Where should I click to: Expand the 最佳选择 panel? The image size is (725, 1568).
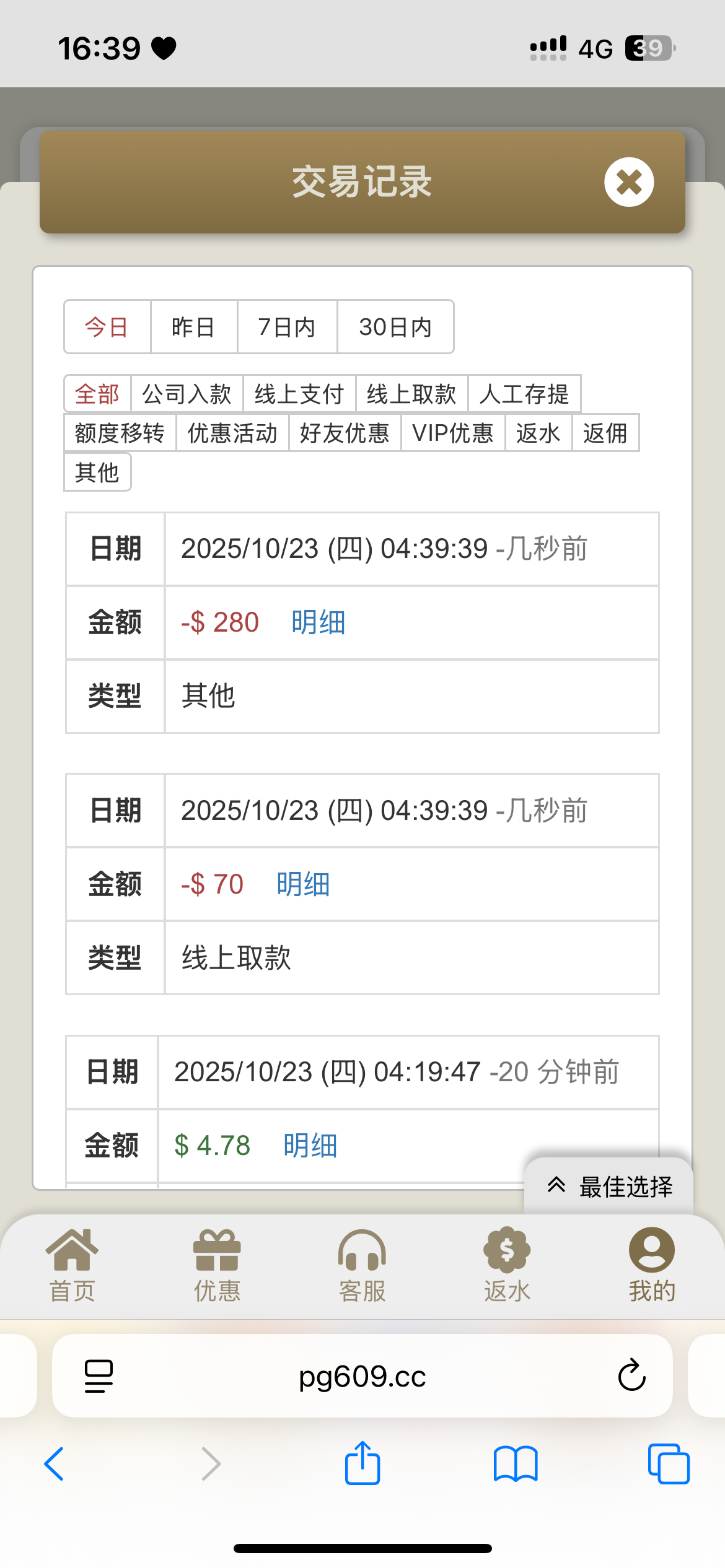[609, 1187]
